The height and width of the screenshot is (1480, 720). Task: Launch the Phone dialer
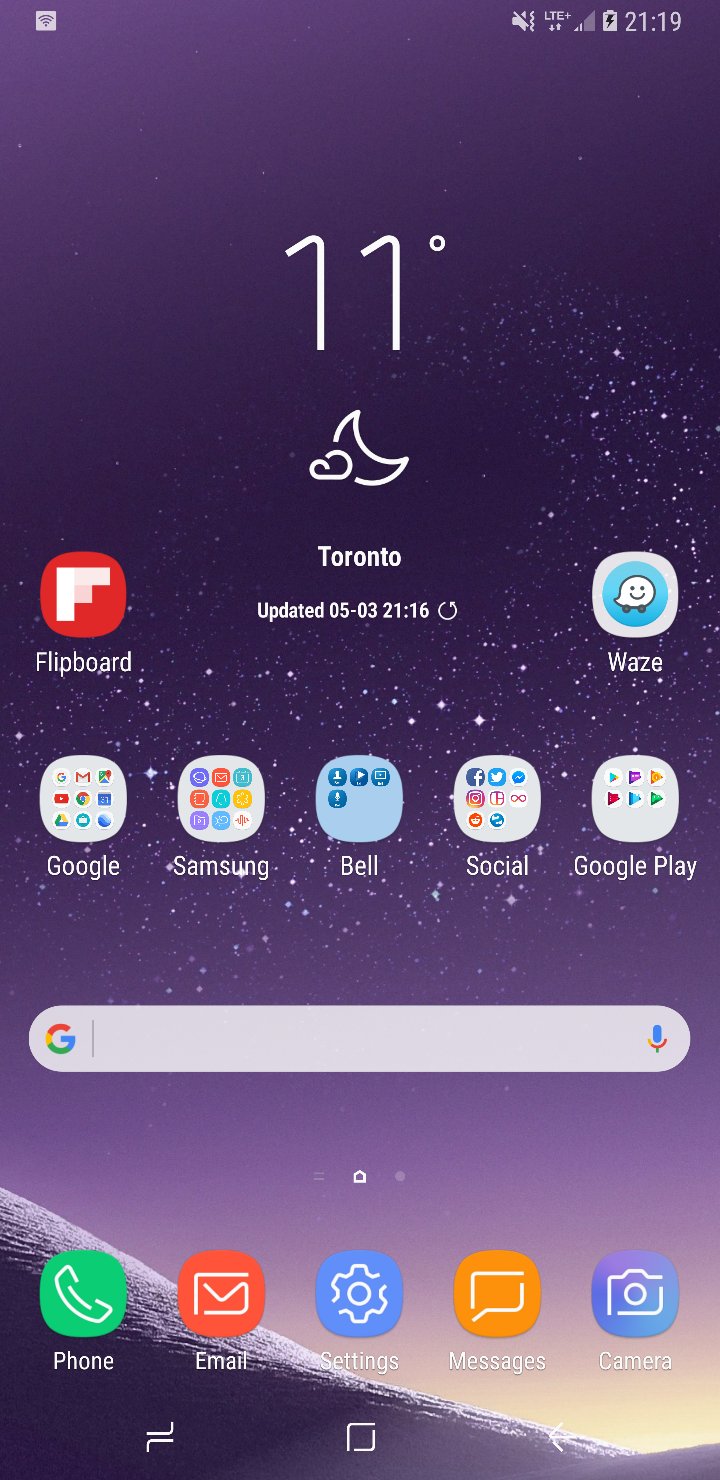[x=83, y=1294]
